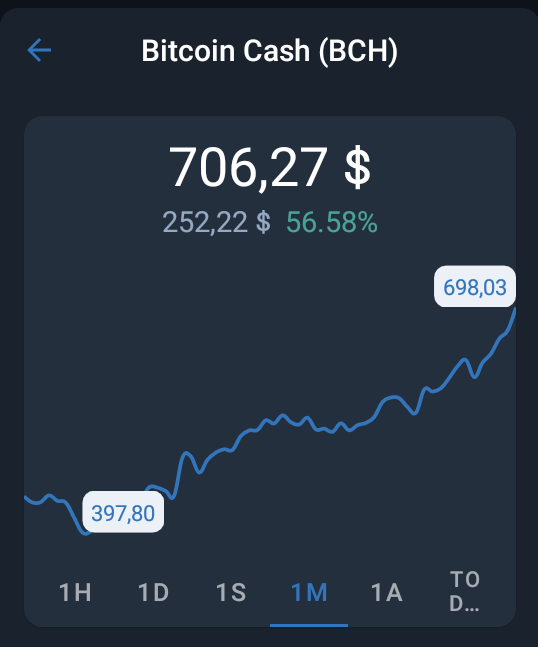Screen dimensions: 538x647
Task: Show the 1S chart period
Action: tap(231, 592)
